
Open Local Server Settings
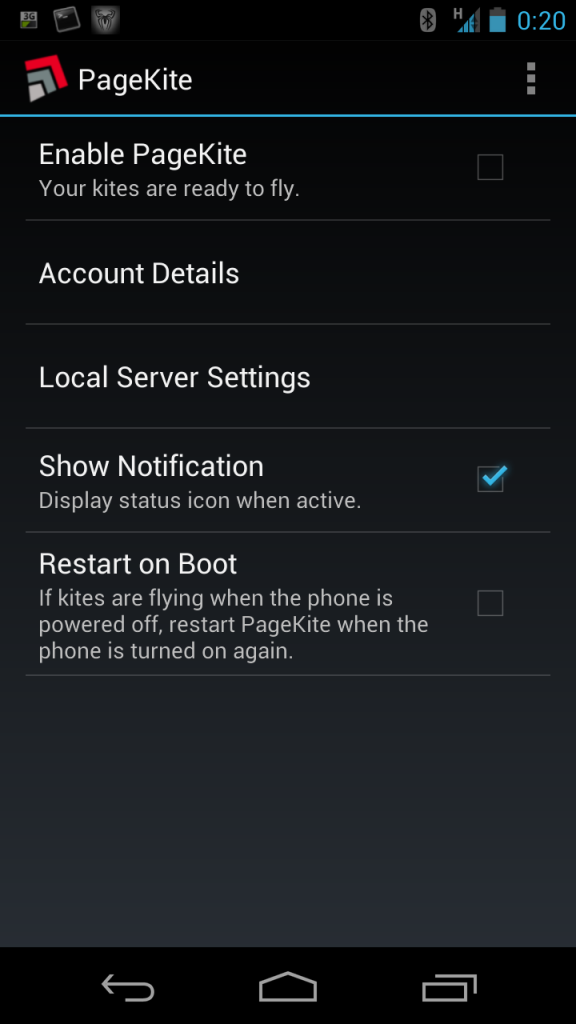pos(287,377)
